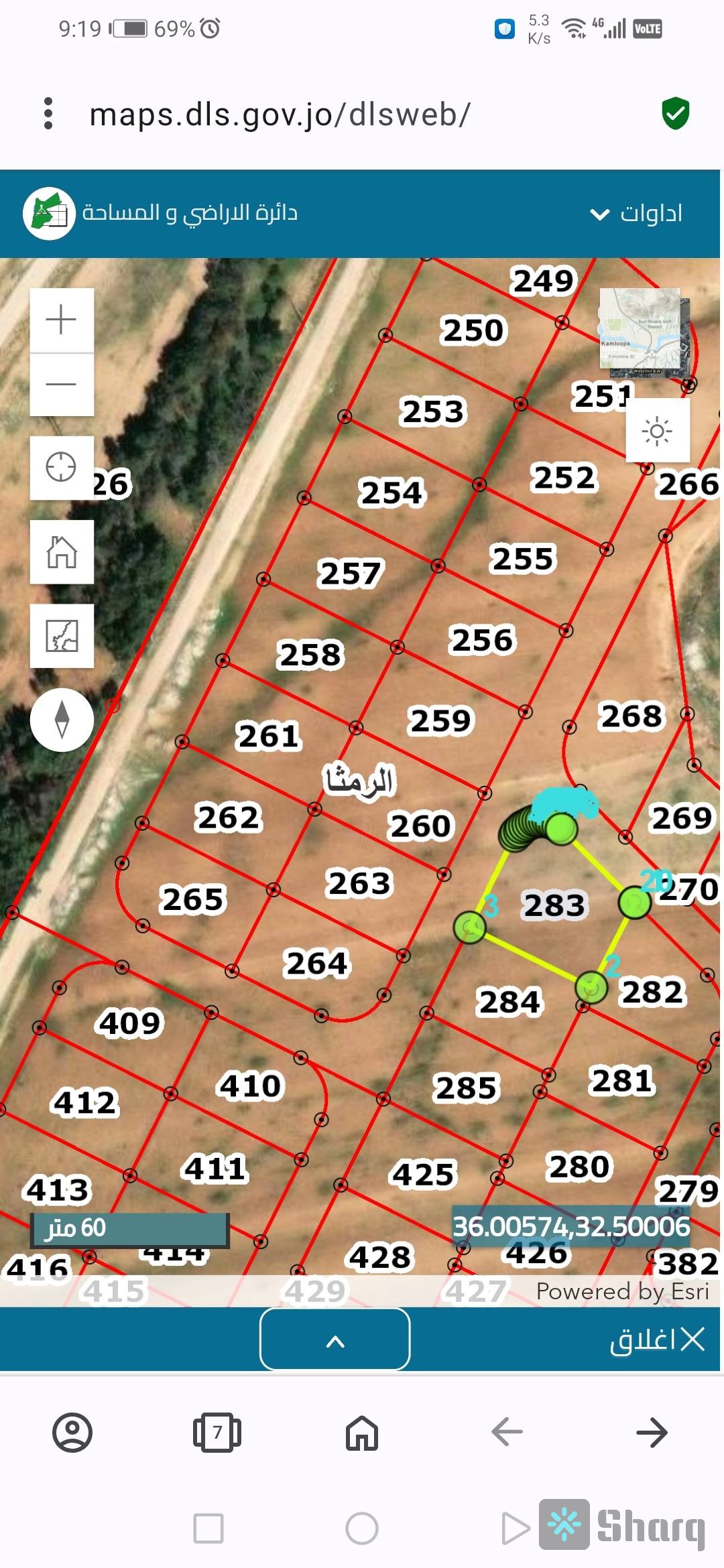Locate my position with the crosshair button

click(x=62, y=467)
